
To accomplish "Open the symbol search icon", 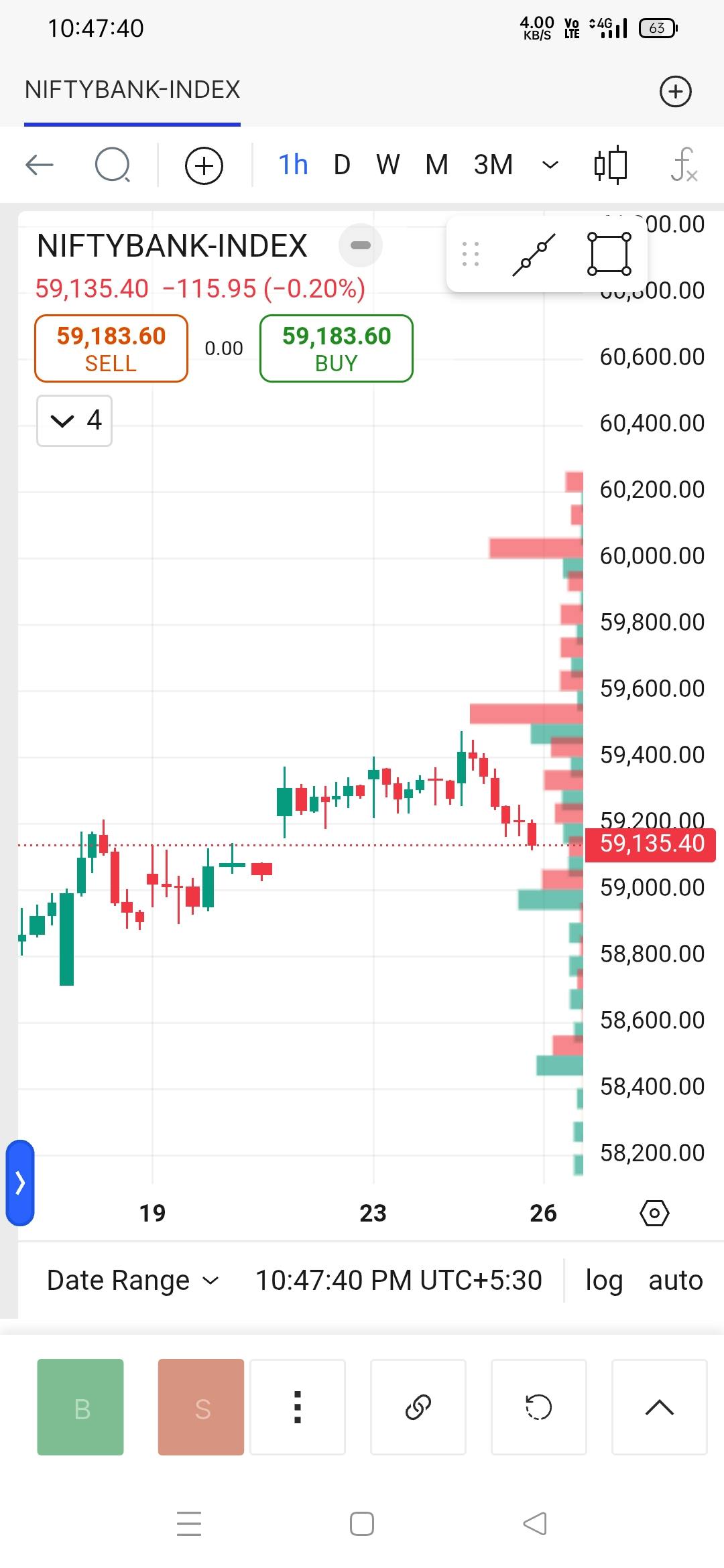I will pos(112,165).
